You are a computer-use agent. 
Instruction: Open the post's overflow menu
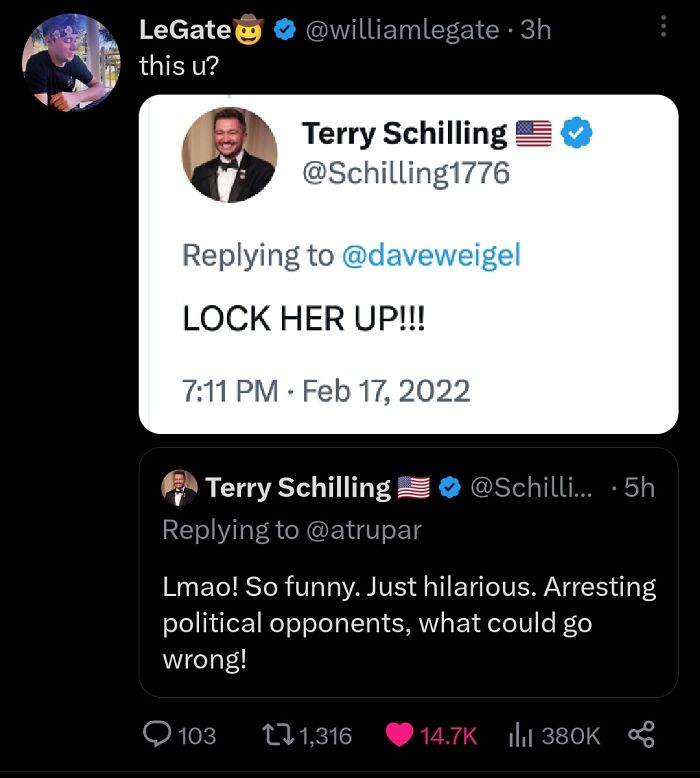[x=663, y=28]
